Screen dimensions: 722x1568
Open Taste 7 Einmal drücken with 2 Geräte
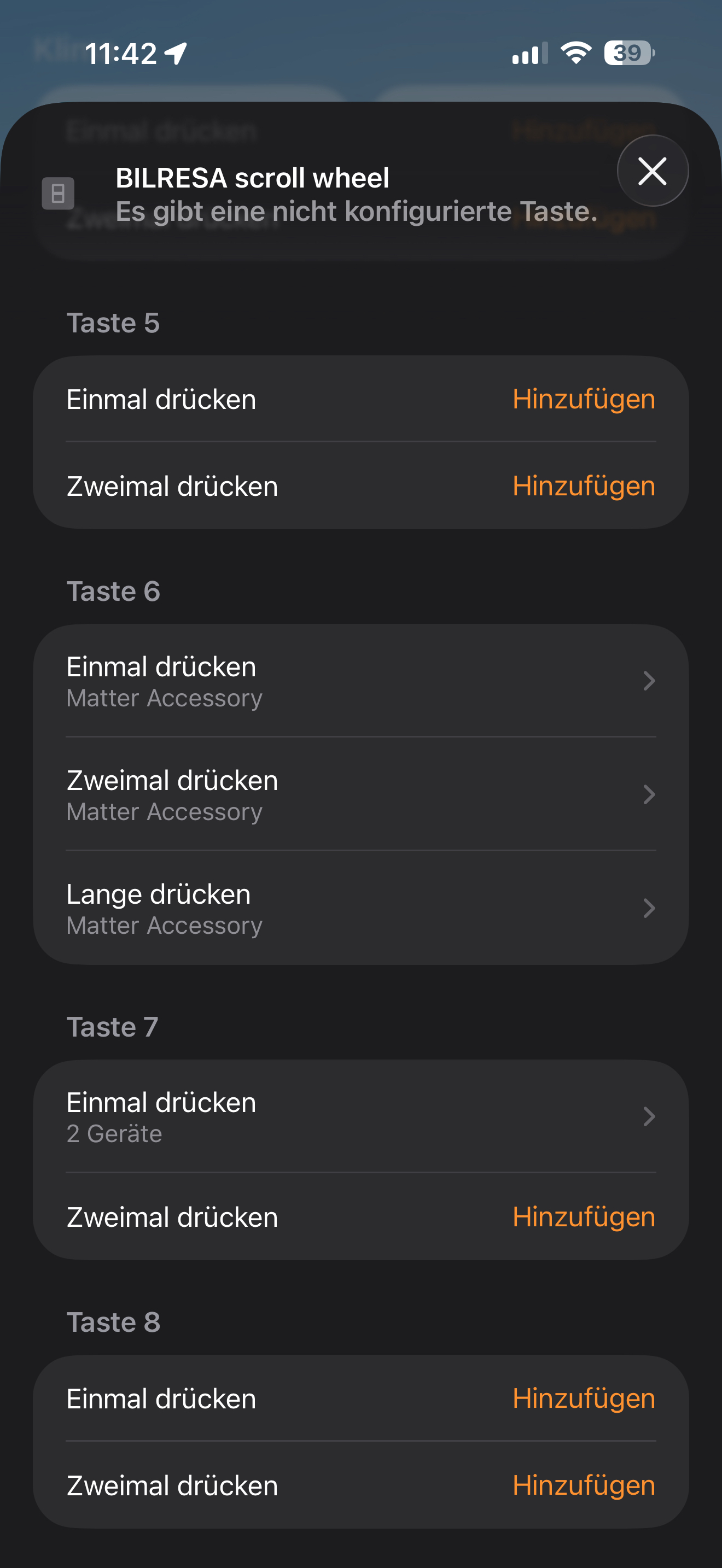tap(360, 1116)
